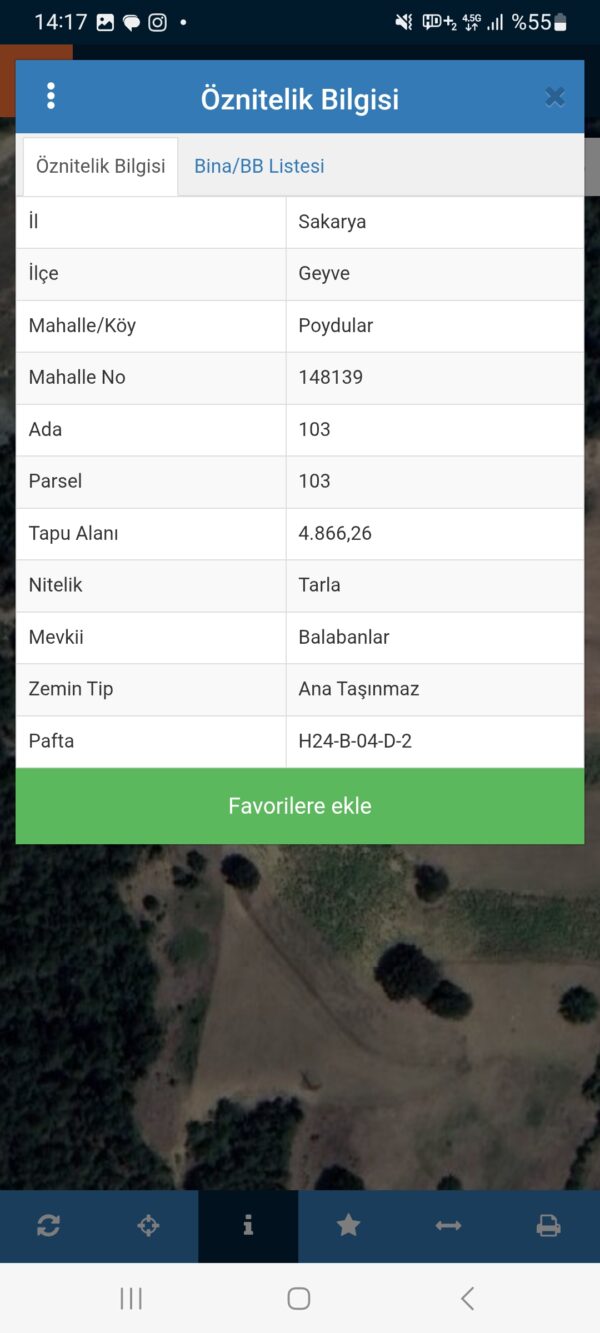Tap the refresh icon in the bottom toolbar

click(x=49, y=1225)
